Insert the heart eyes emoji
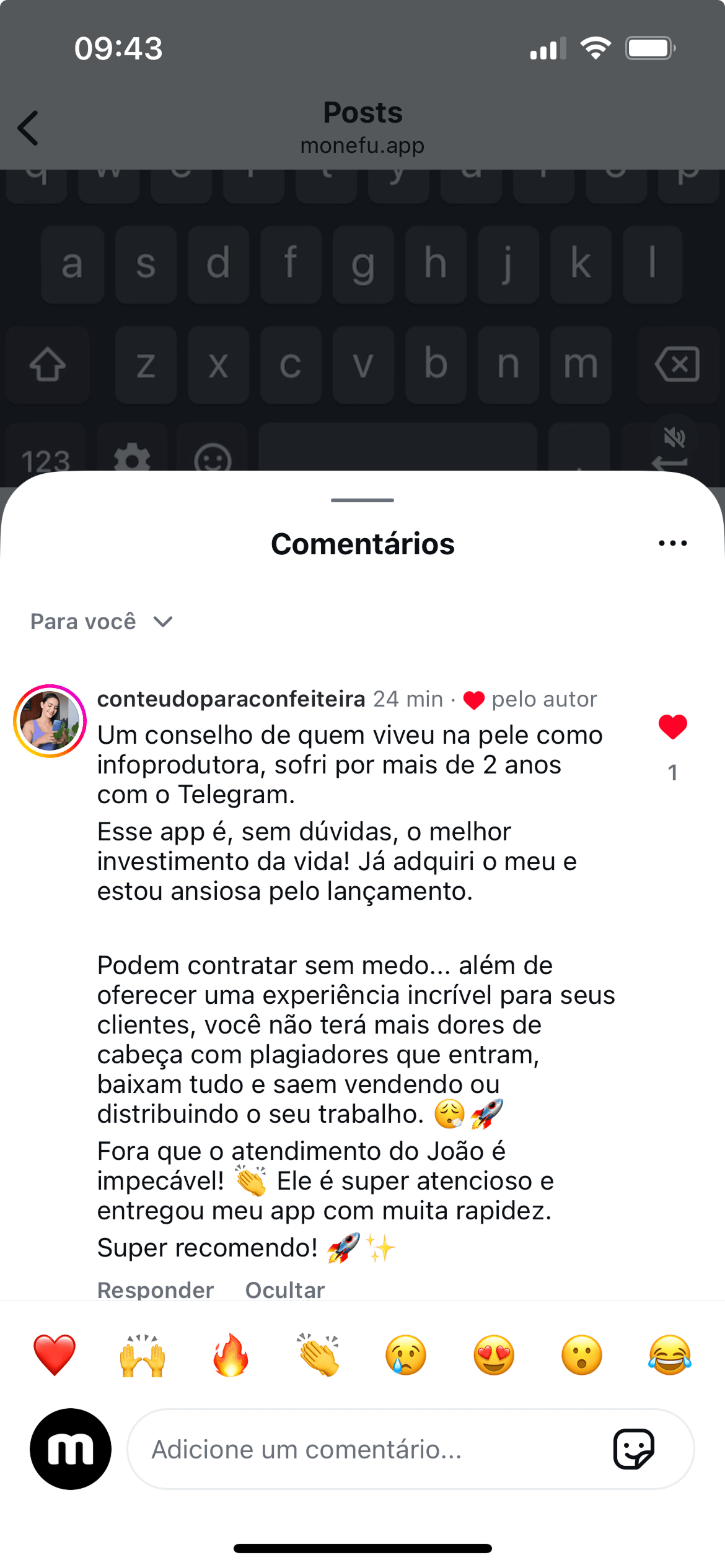The height and width of the screenshot is (1568, 725). tap(494, 1355)
